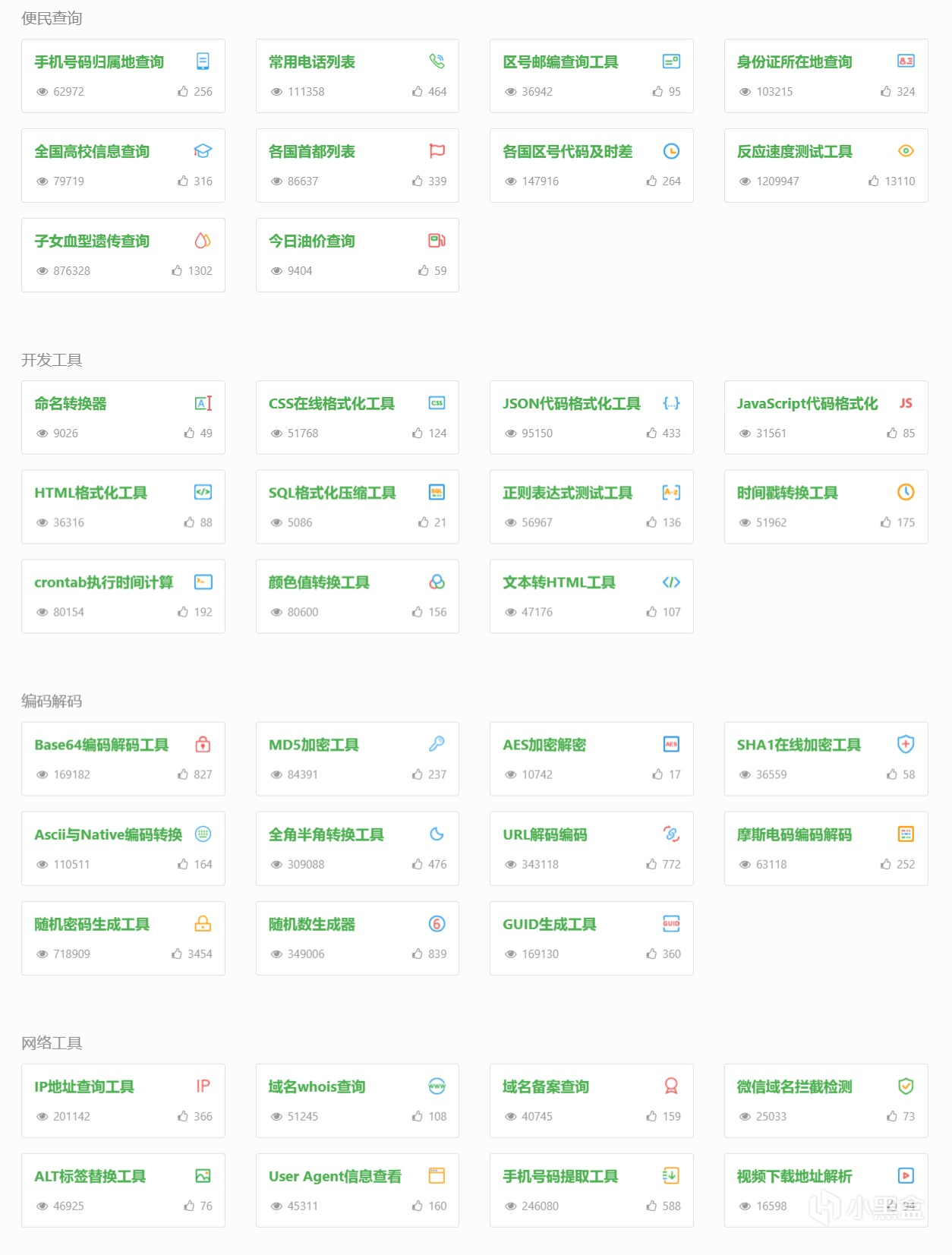Select the 正则表达式测试工具 card
Screen dimensions: 952x1255
[x=567, y=493]
